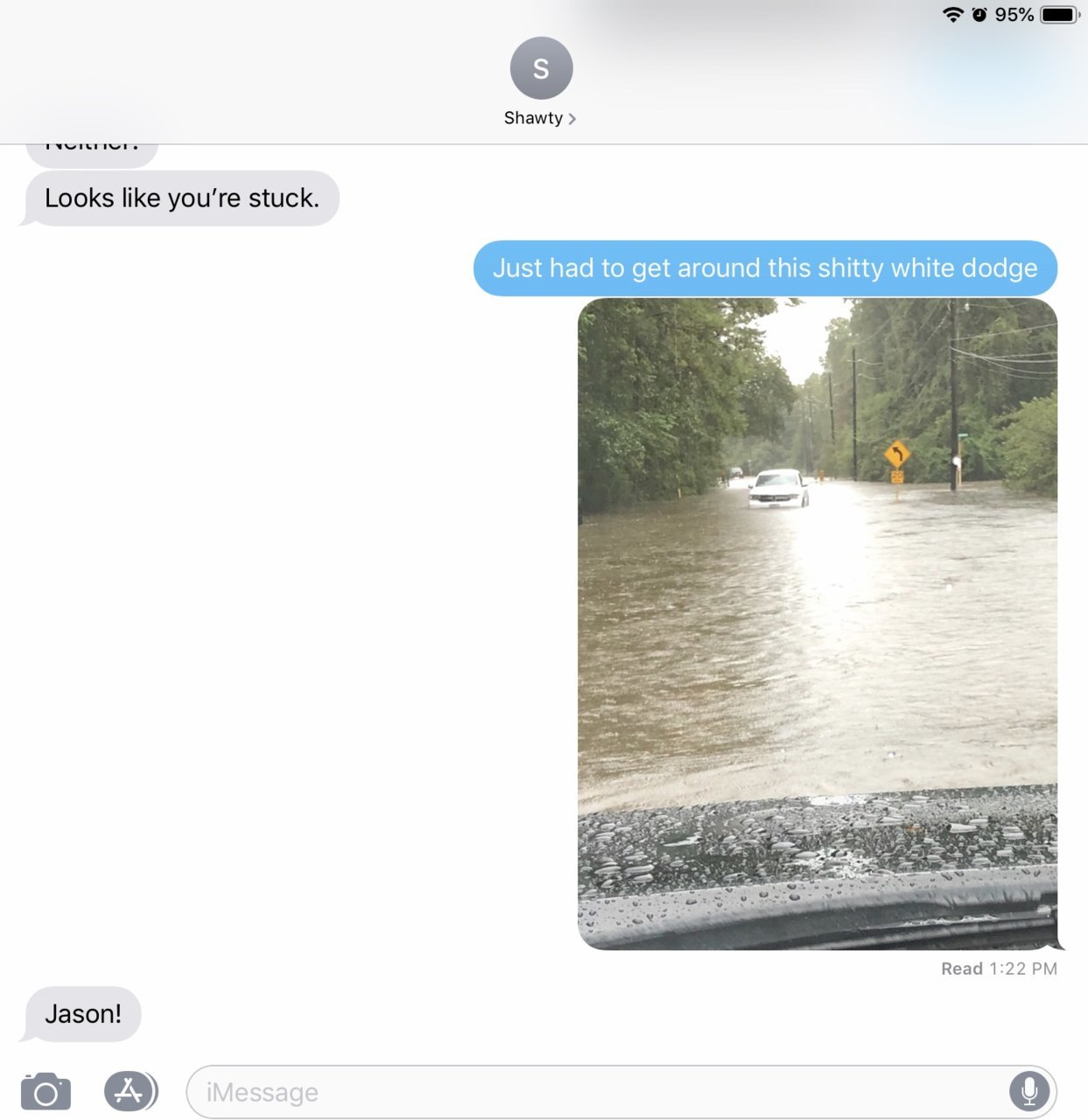1088x1120 pixels.
Task: Open the App Store apps drawer
Action: coord(130,1091)
